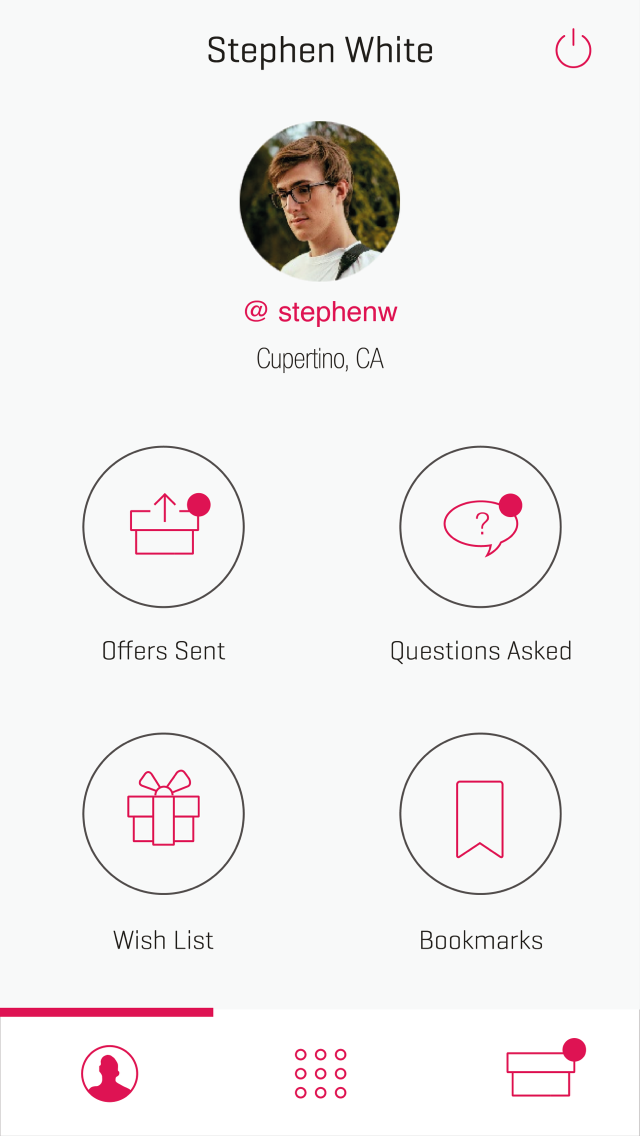The width and height of the screenshot is (640, 1136).
Task: Open Stephen White's profile photo
Action: tap(320, 201)
